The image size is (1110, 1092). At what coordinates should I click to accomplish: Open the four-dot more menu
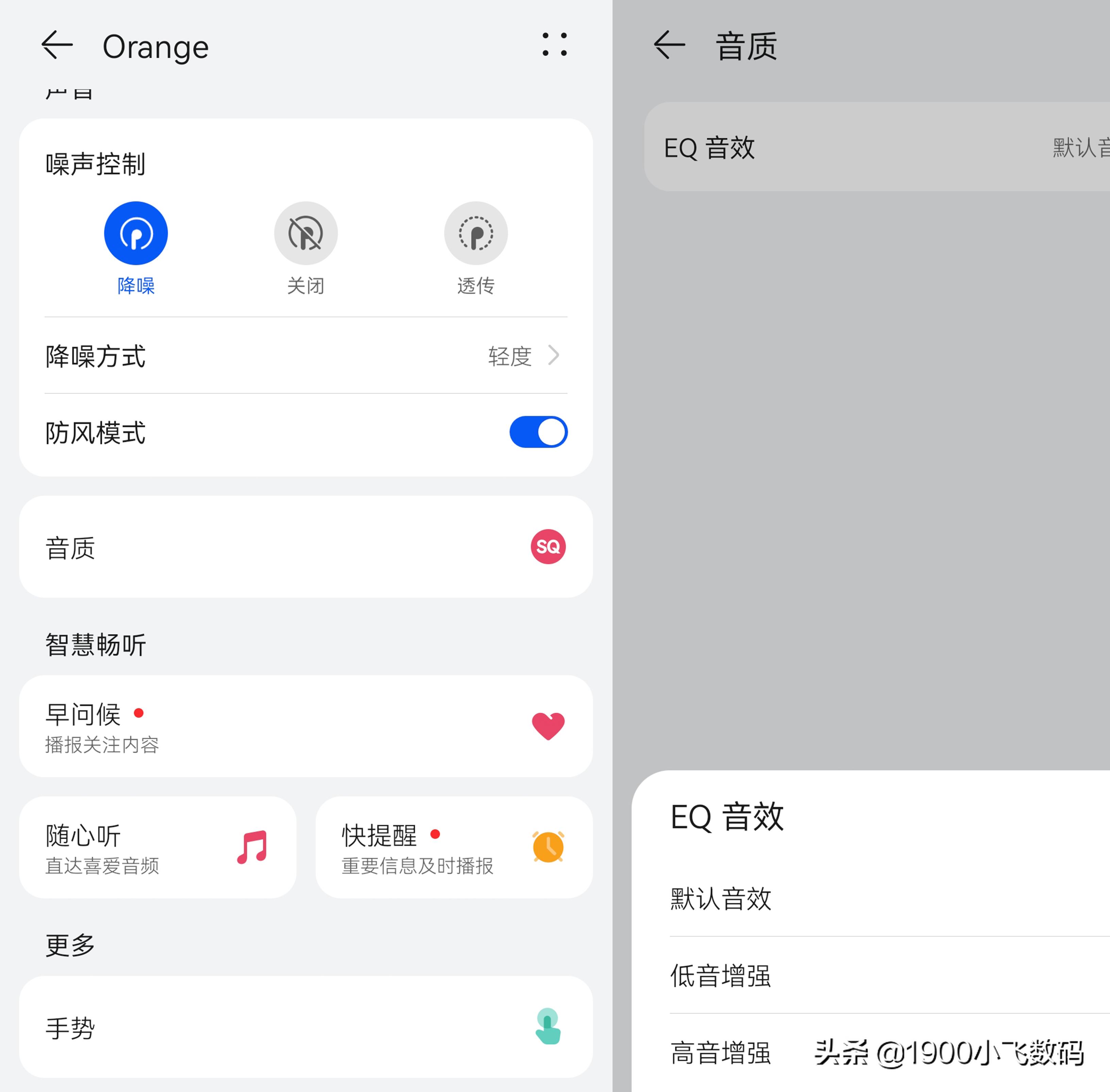coord(554,45)
